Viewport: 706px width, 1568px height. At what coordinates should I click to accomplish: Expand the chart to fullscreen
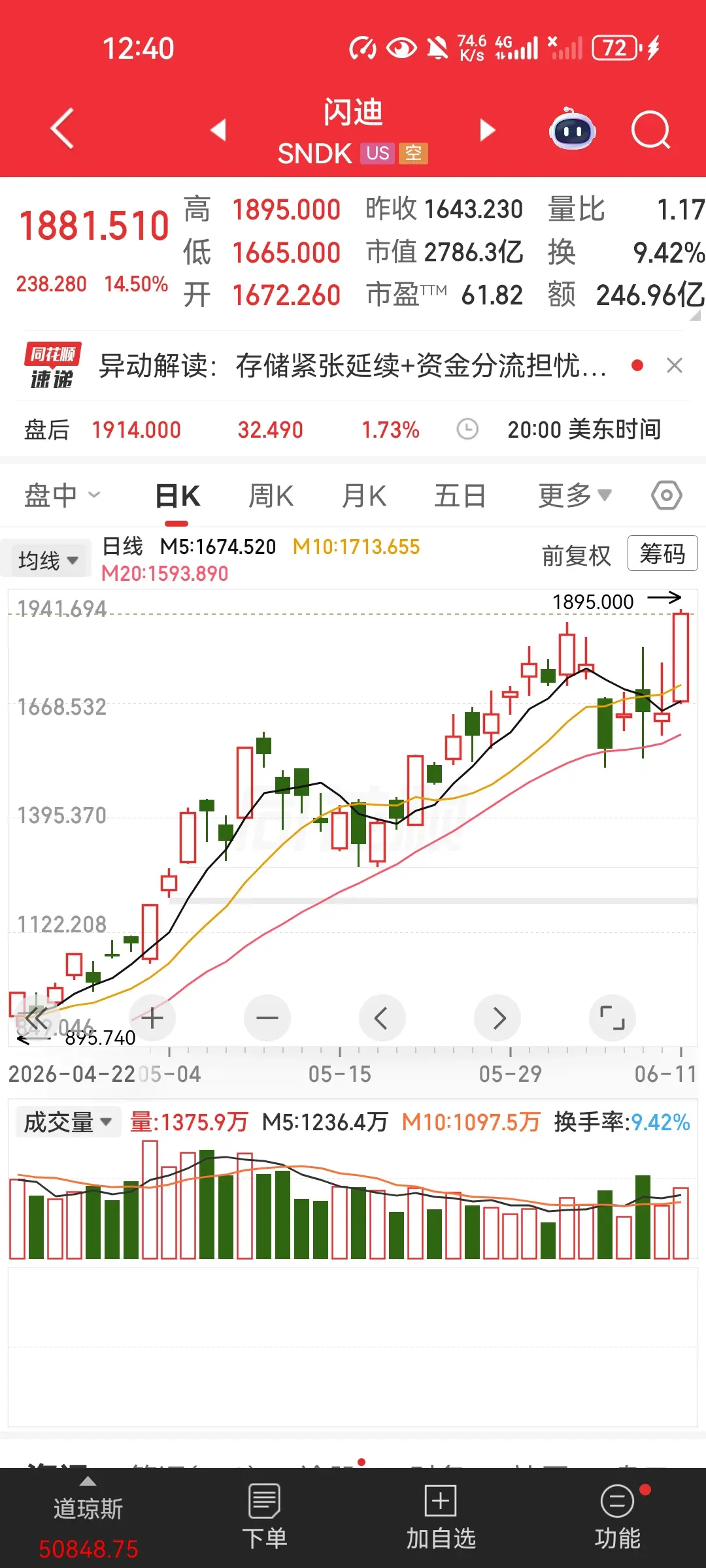(613, 1018)
